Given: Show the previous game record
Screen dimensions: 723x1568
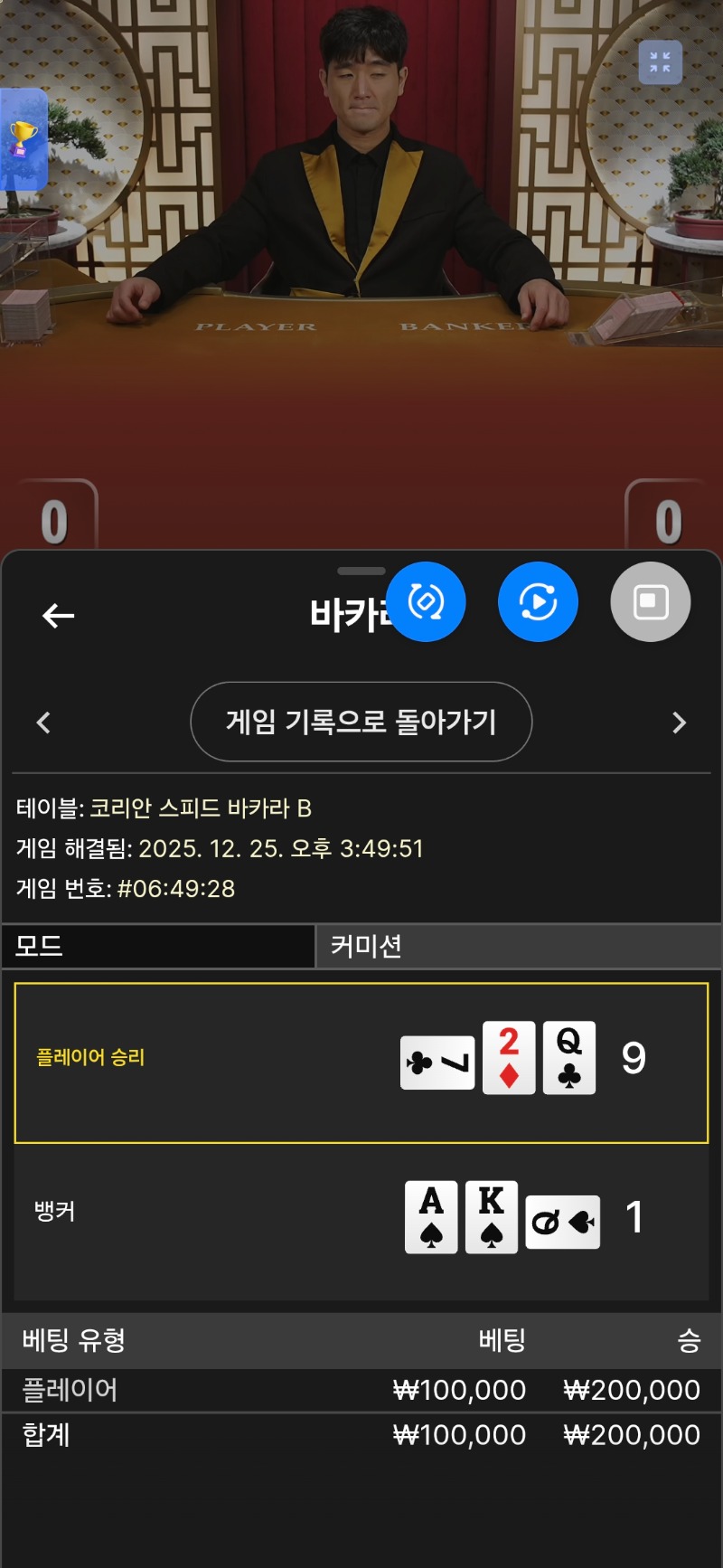Looking at the screenshot, I should [x=43, y=723].
